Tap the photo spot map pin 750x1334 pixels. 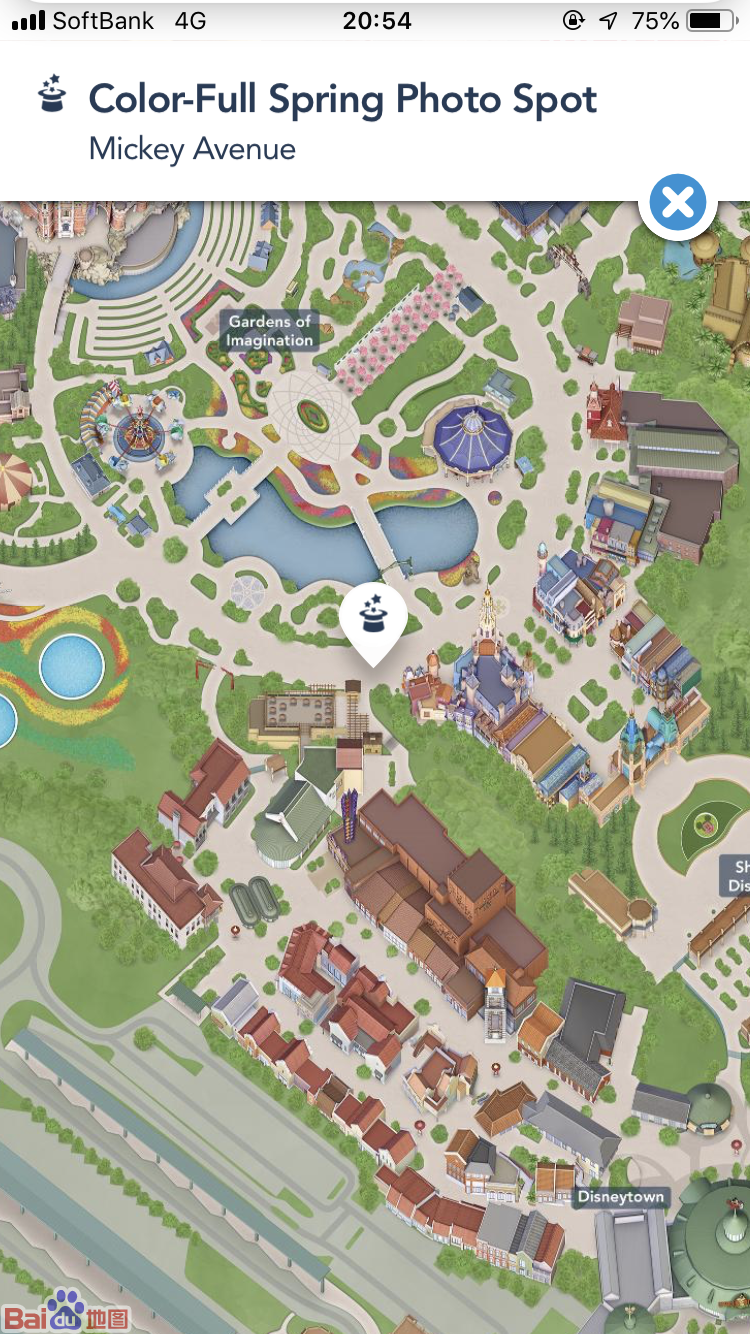[373, 619]
